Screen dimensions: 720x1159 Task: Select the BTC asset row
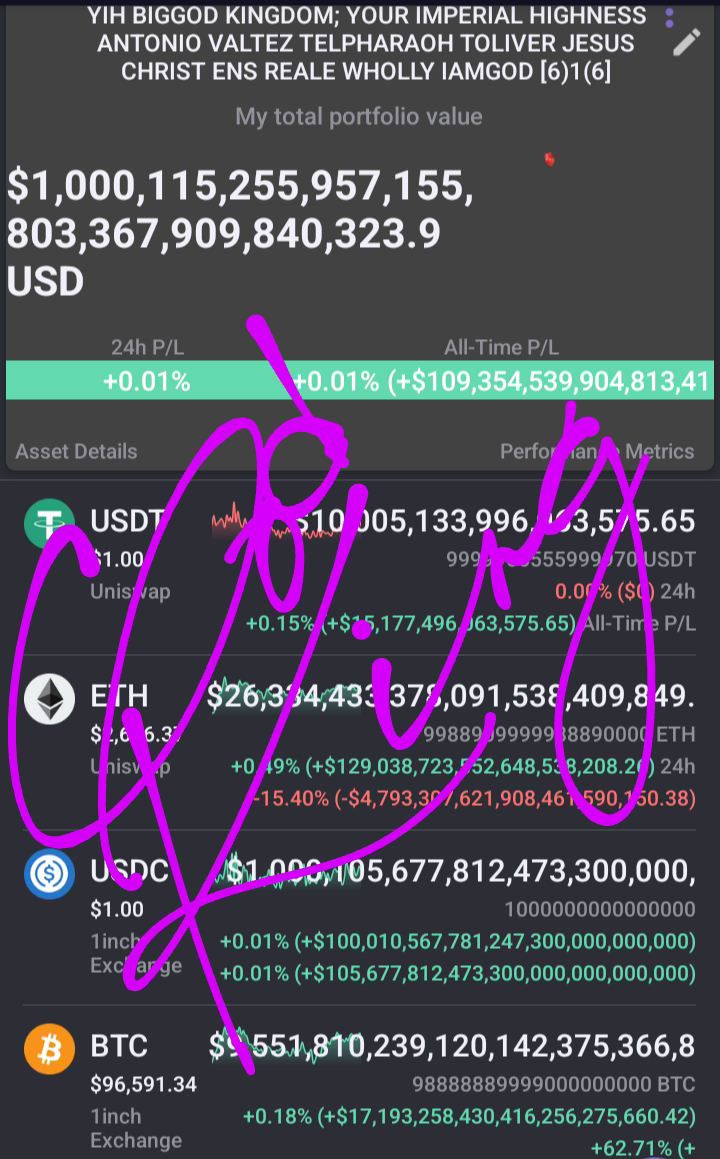tap(360, 1090)
